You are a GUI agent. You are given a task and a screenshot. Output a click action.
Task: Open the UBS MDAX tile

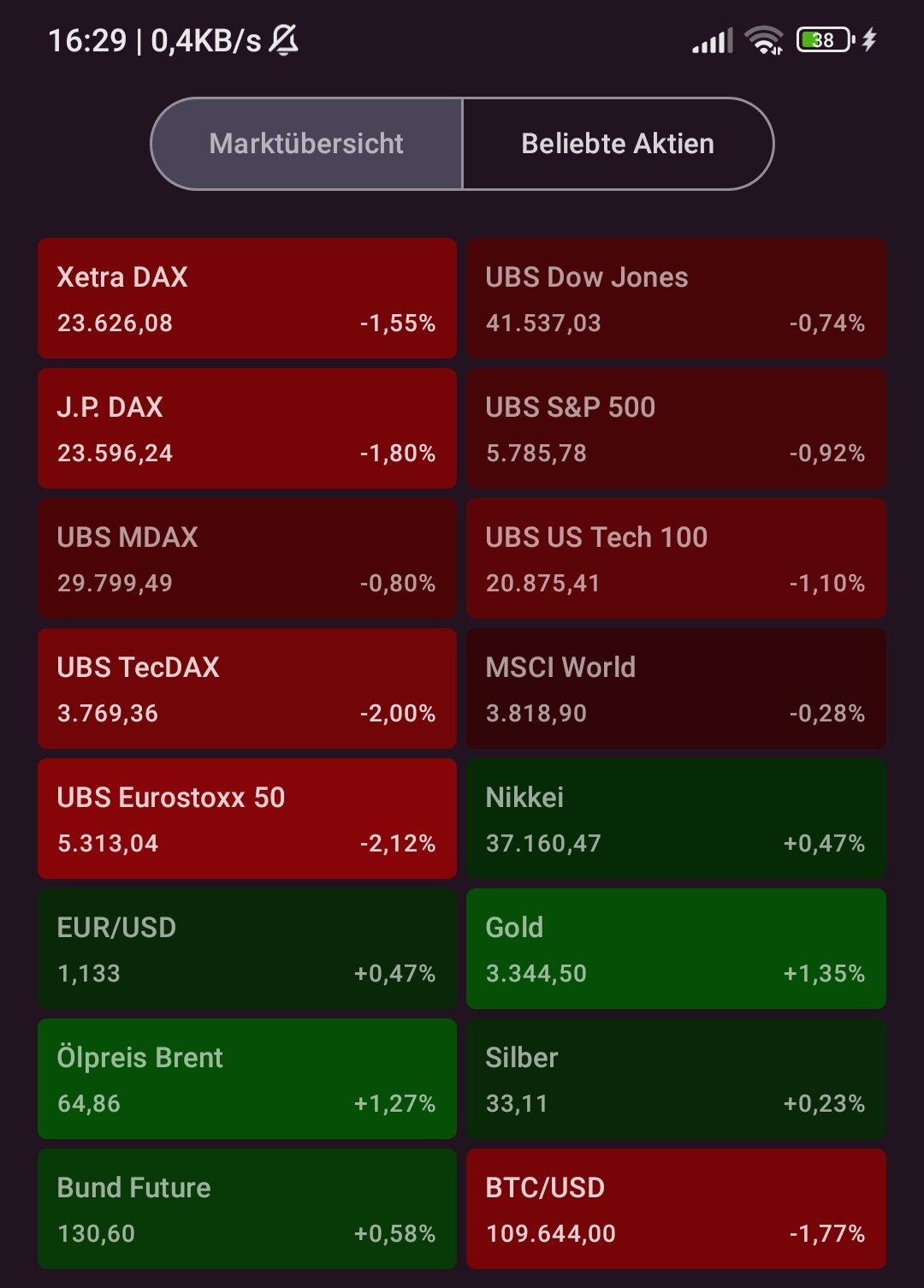click(x=247, y=559)
